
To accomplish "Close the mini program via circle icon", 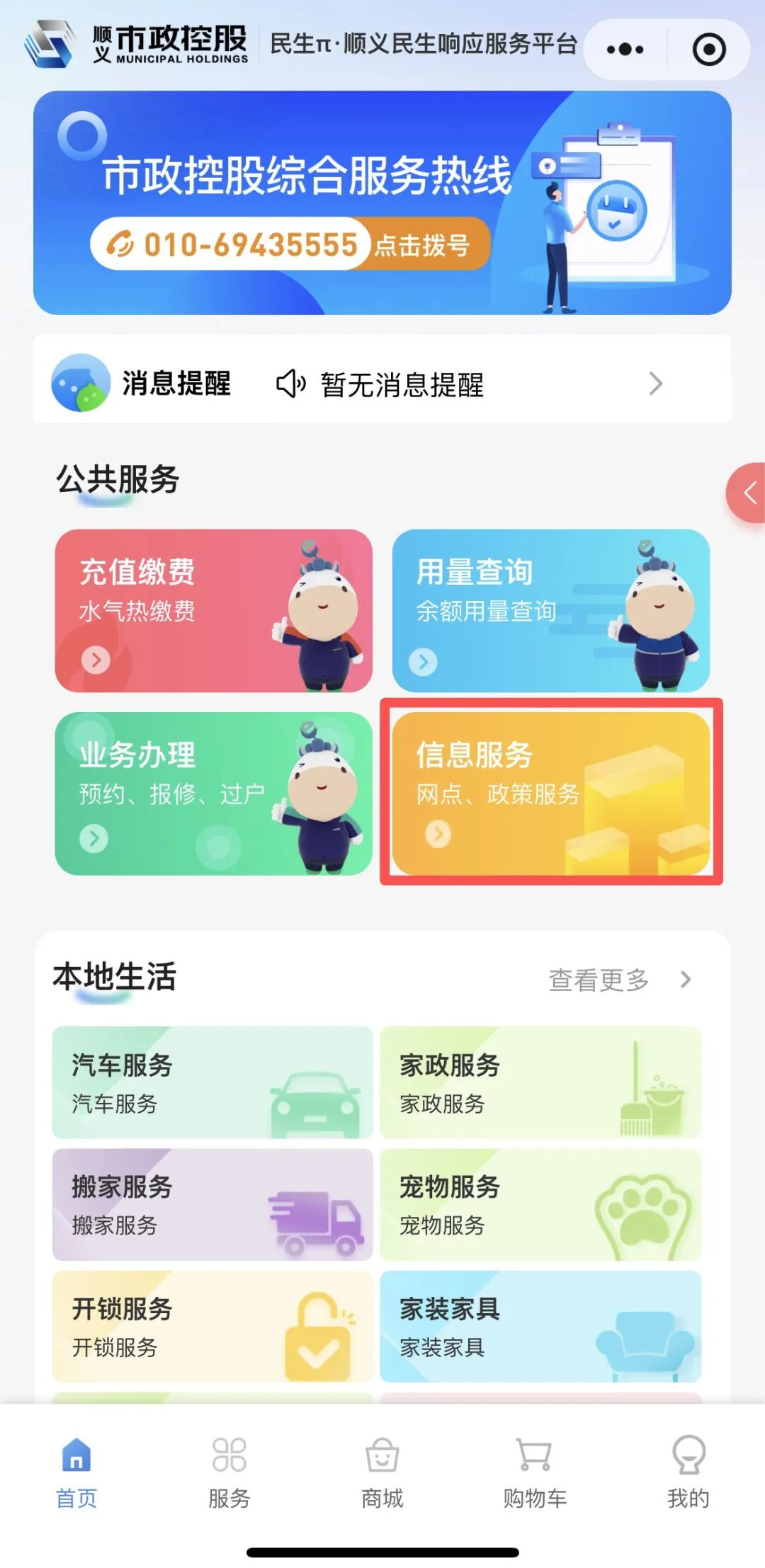I will (708, 50).
